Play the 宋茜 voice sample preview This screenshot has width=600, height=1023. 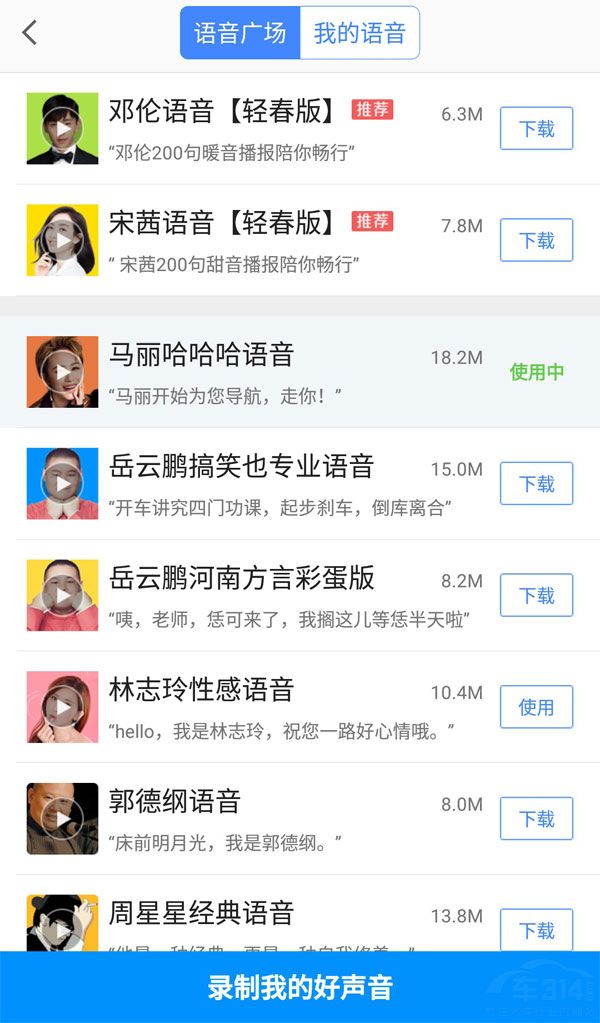tap(62, 240)
